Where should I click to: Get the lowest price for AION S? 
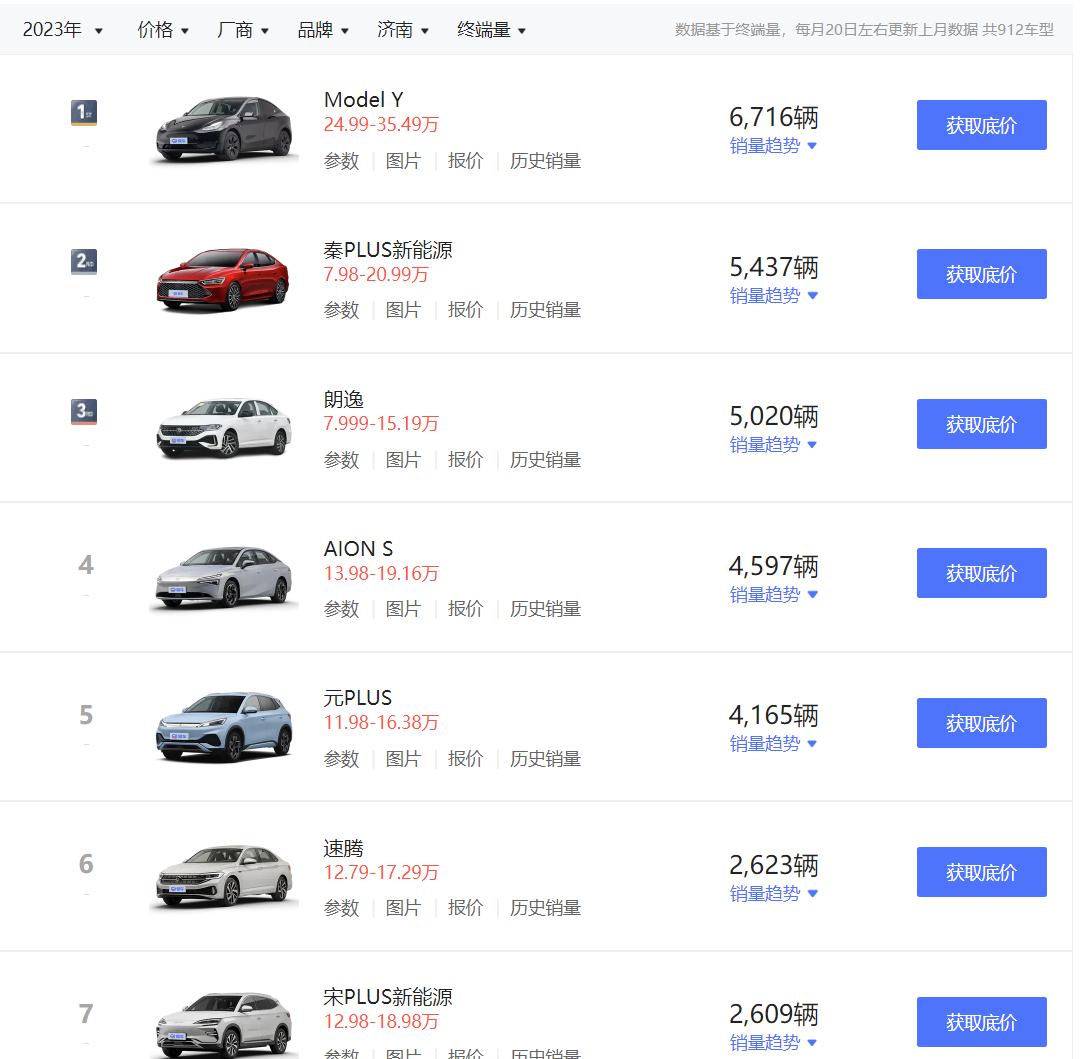[981, 573]
